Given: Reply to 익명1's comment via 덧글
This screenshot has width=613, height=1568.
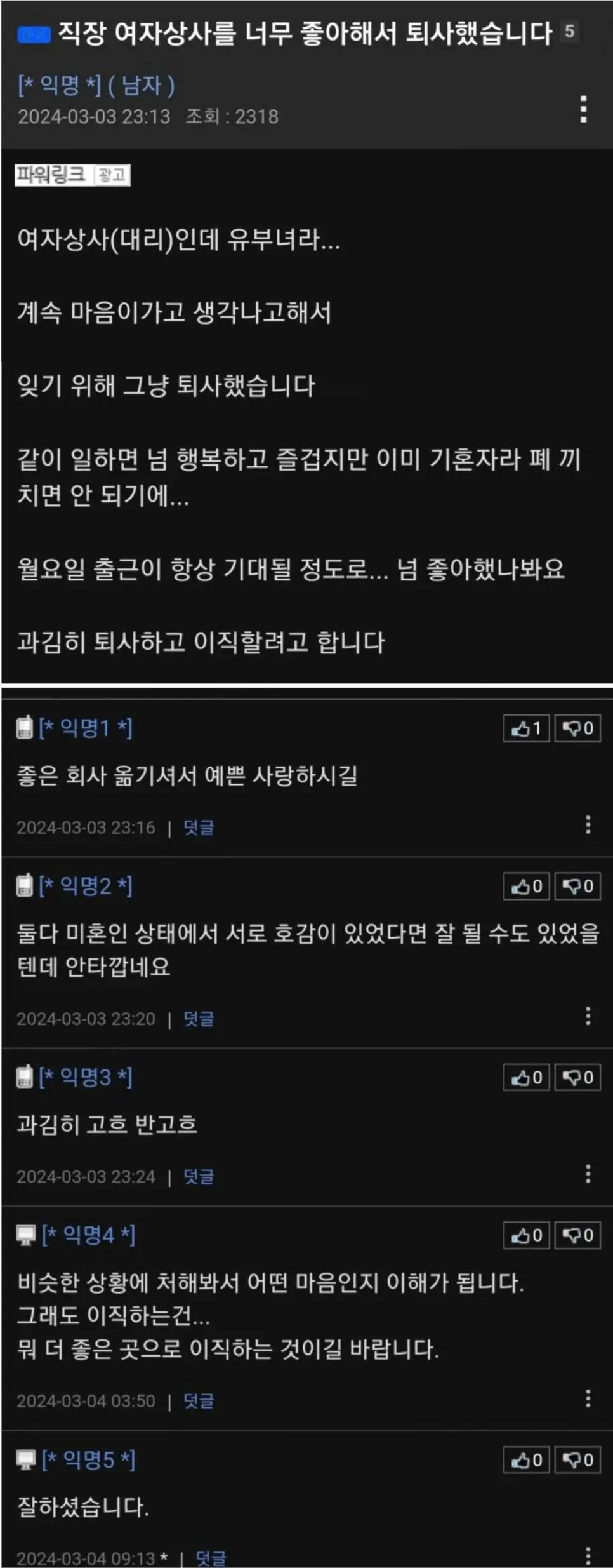Looking at the screenshot, I should [199, 828].
